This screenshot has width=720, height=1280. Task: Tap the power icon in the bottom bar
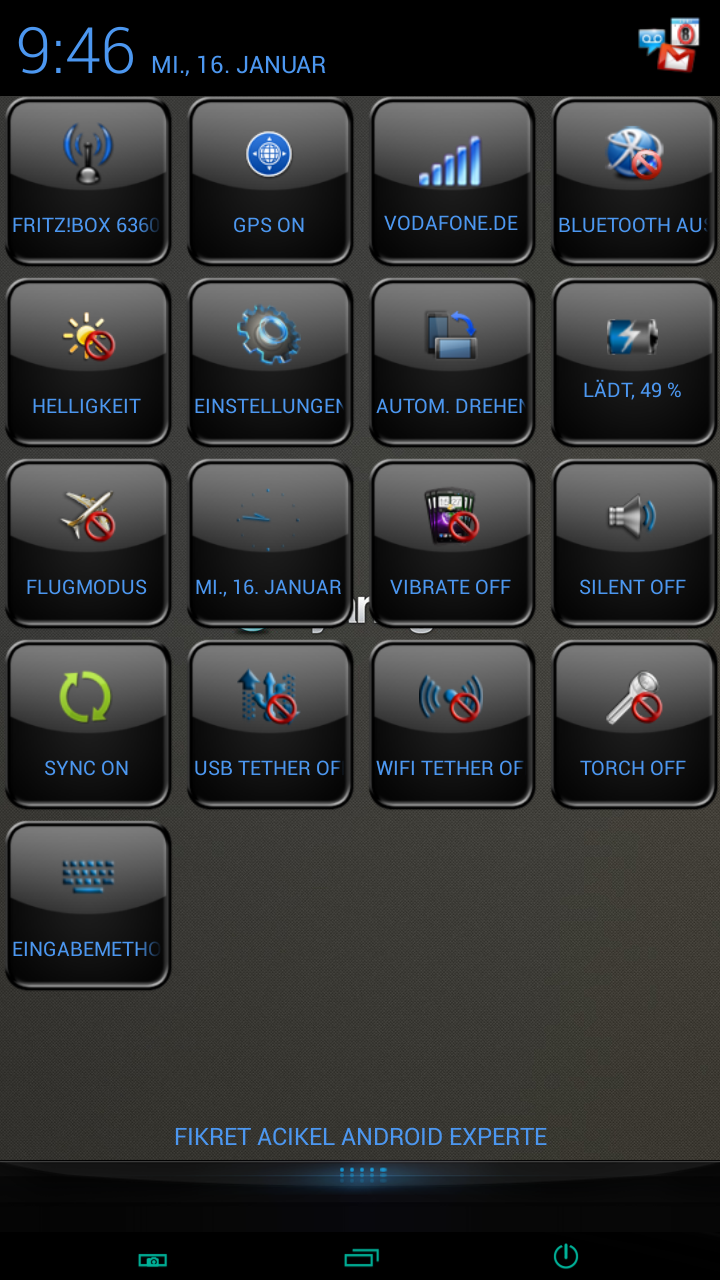[566, 1256]
